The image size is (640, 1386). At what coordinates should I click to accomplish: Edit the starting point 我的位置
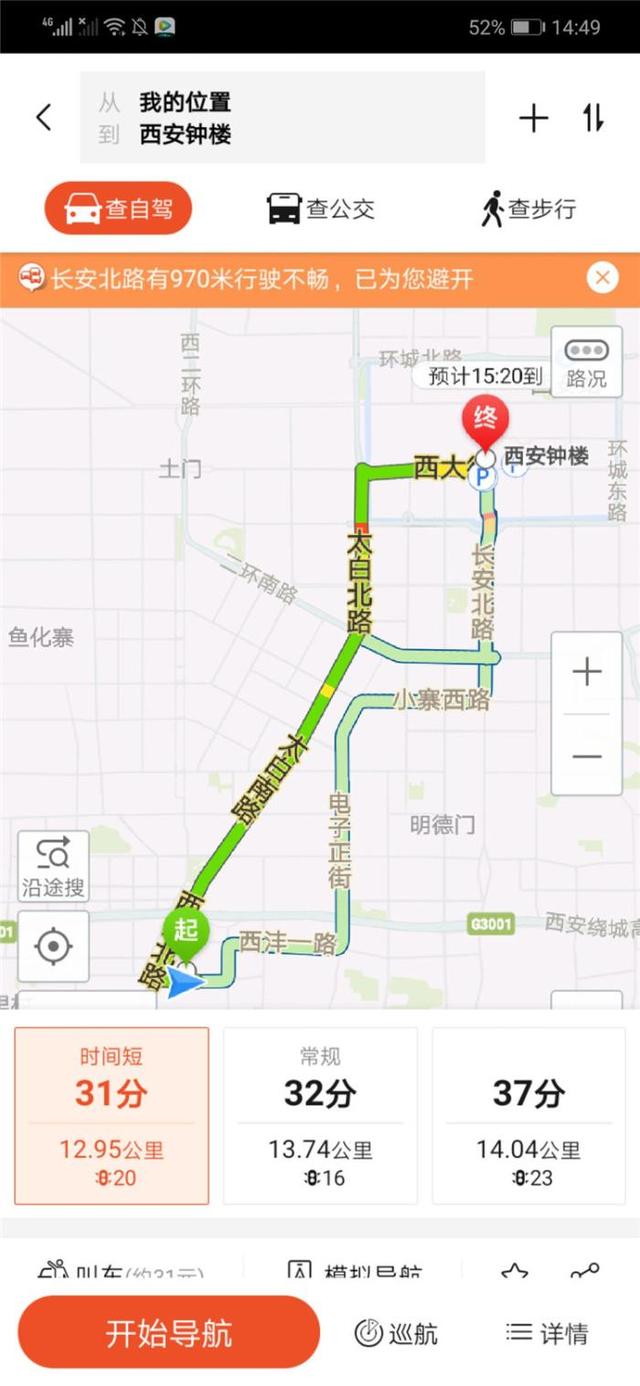tap(185, 102)
